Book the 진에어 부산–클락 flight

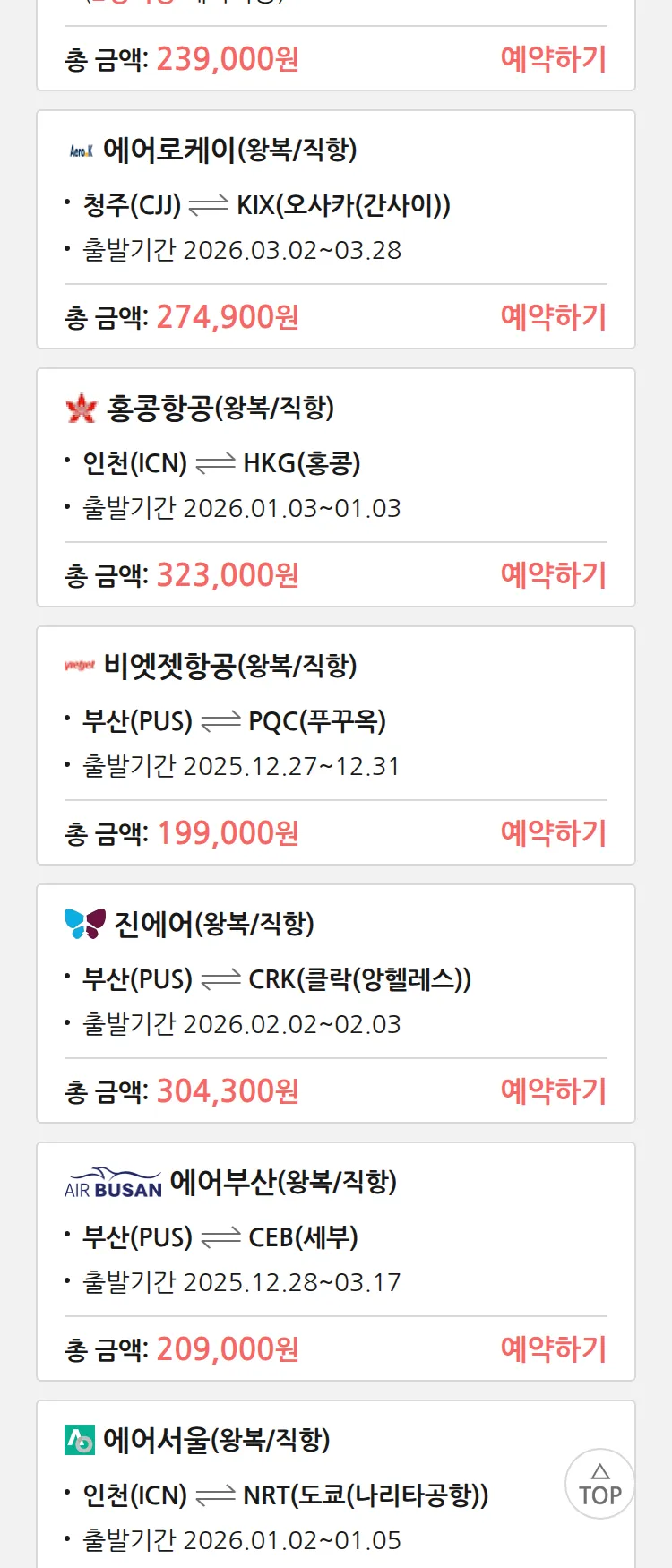click(553, 1091)
